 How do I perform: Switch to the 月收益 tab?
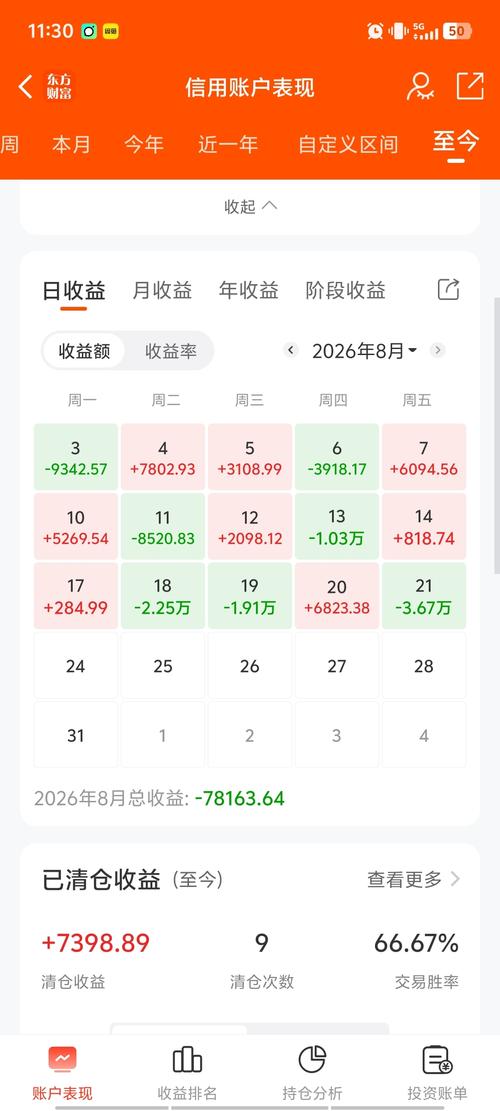(x=162, y=291)
